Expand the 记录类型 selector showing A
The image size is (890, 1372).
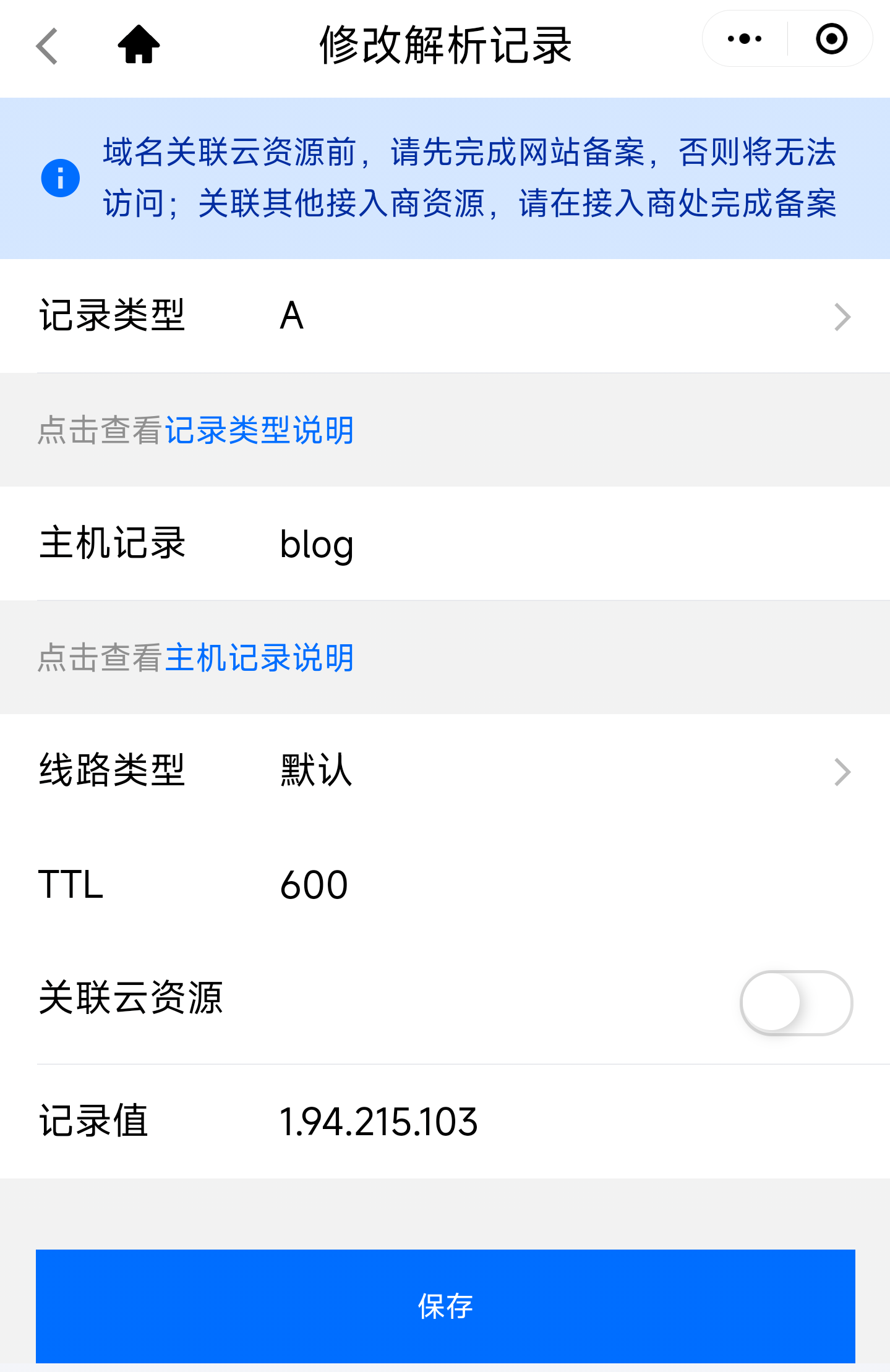(x=445, y=317)
